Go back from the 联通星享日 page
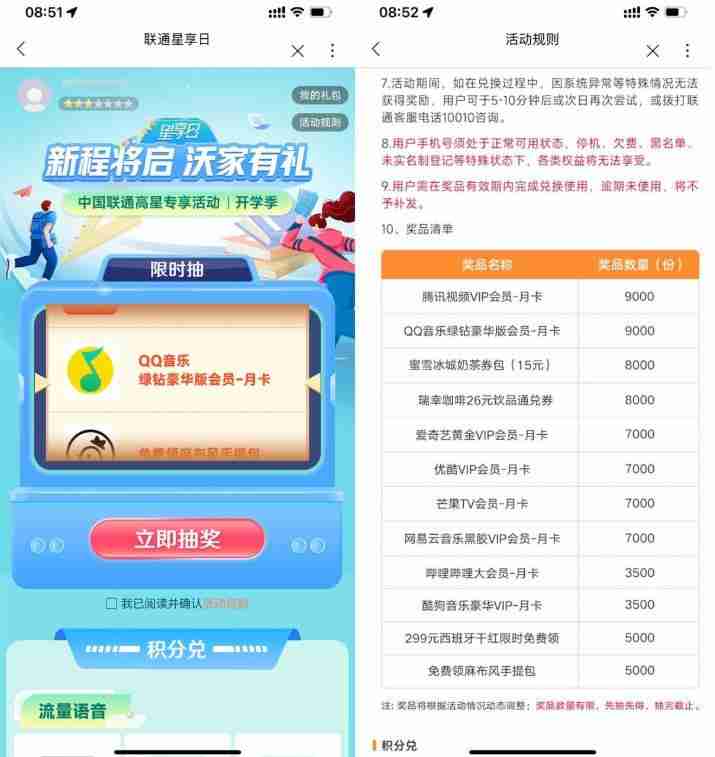The image size is (715, 757). coord(21,49)
